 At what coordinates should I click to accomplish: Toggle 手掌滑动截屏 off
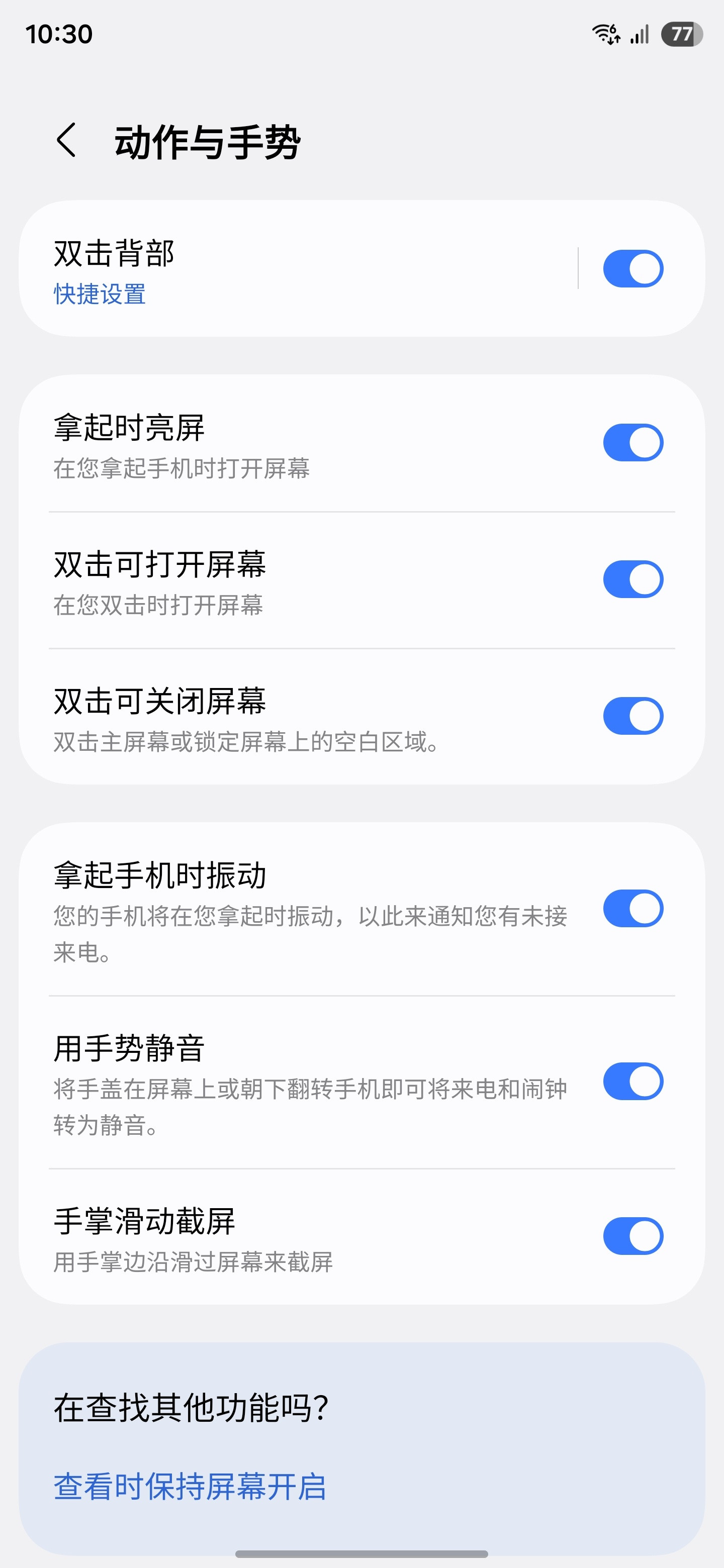632,1236
